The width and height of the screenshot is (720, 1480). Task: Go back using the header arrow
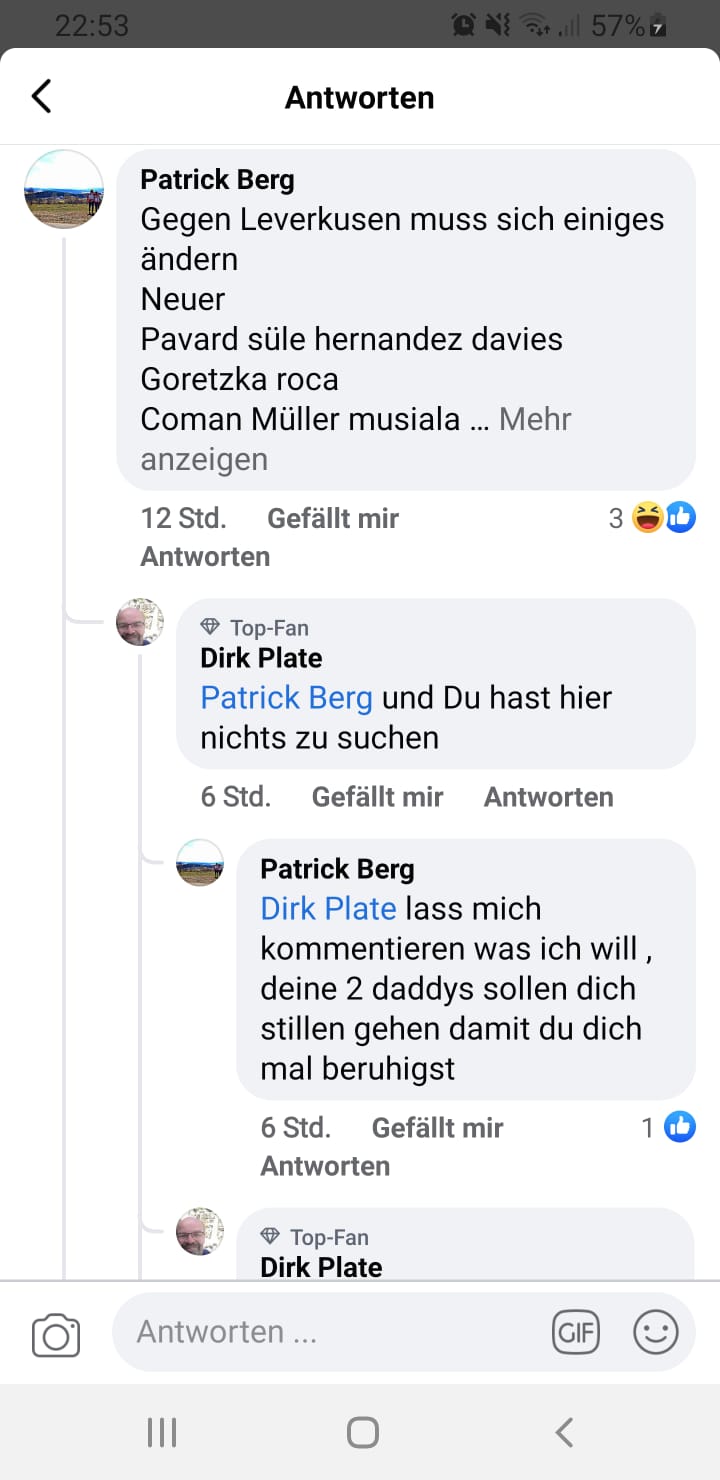[x=41, y=97]
